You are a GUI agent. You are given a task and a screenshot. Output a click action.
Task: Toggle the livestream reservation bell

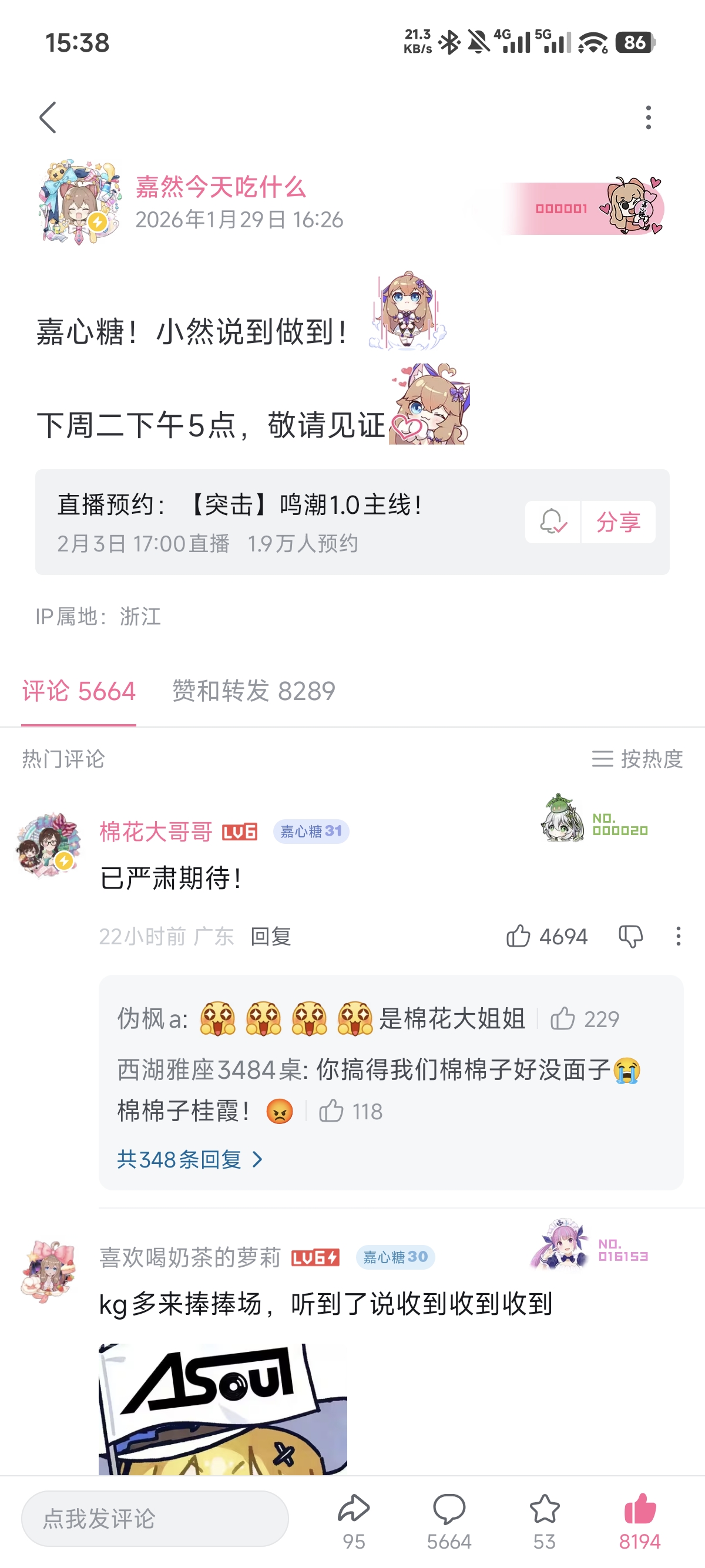pos(553,521)
